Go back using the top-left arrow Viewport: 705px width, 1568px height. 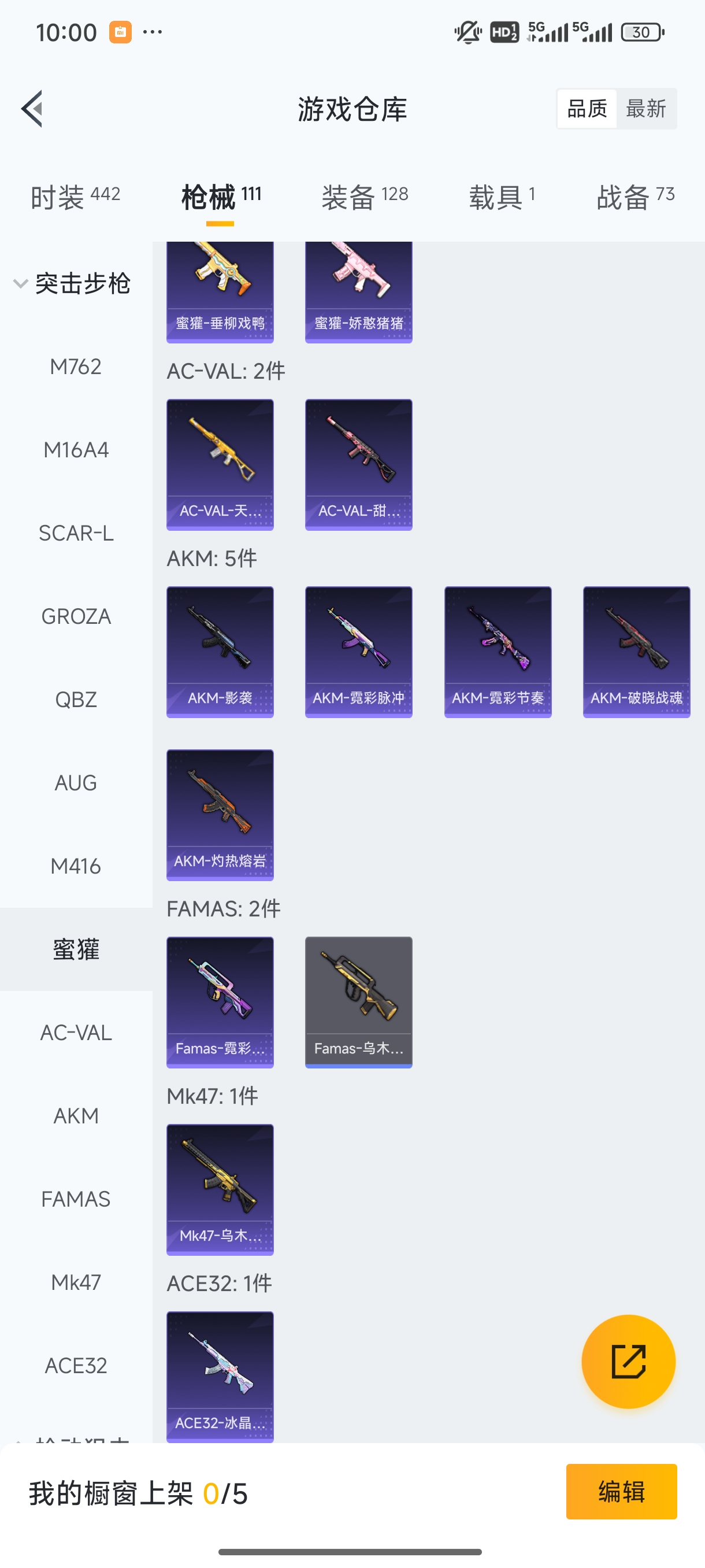point(32,109)
